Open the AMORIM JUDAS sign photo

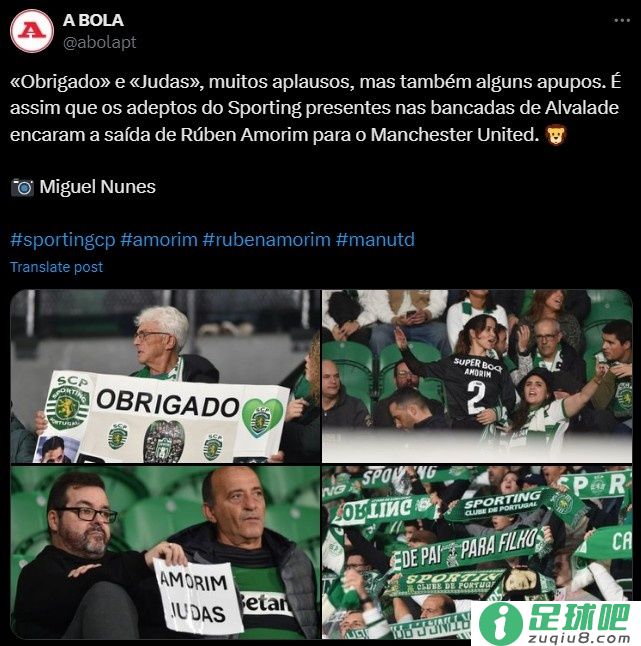(x=165, y=552)
